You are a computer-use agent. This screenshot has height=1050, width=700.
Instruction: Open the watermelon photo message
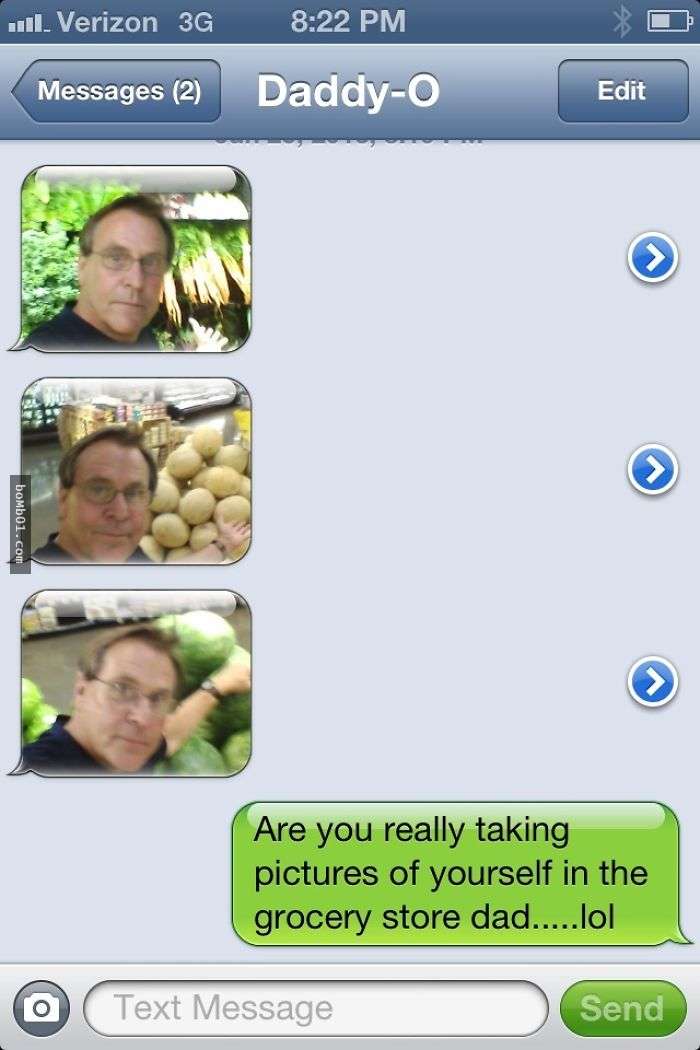coord(135,684)
